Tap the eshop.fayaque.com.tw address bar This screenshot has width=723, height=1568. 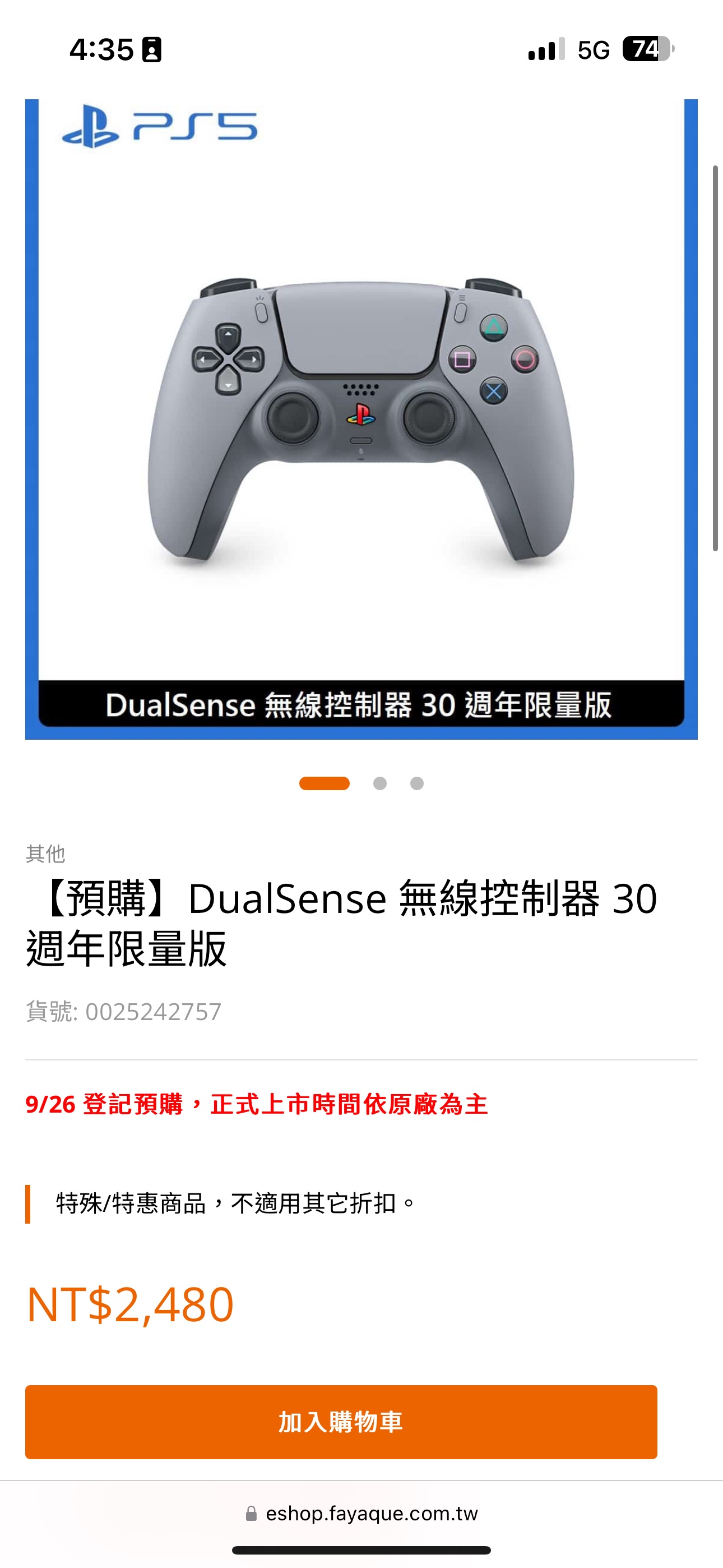[x=361, y=1513]
